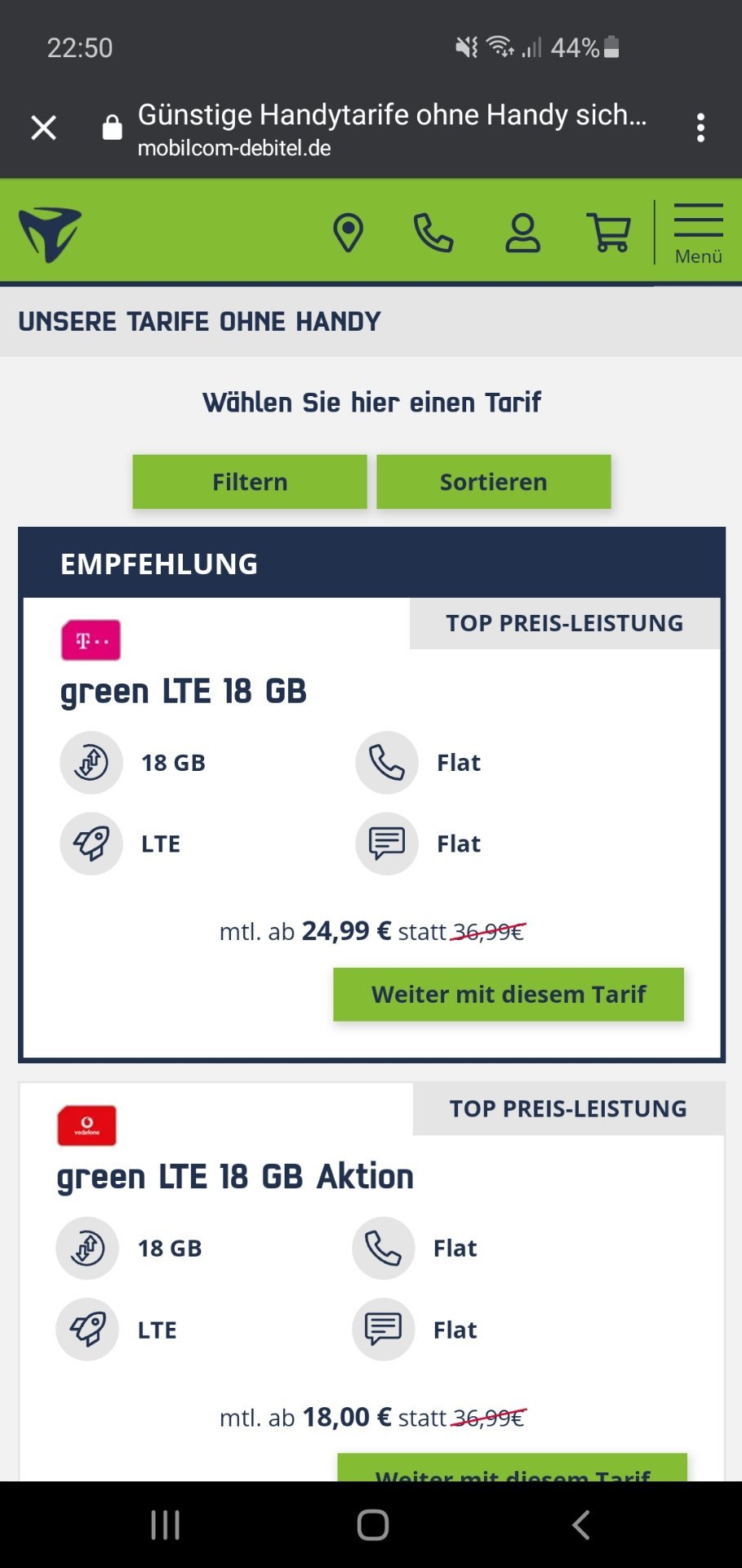Open the phone contact icon

[433, 233]
